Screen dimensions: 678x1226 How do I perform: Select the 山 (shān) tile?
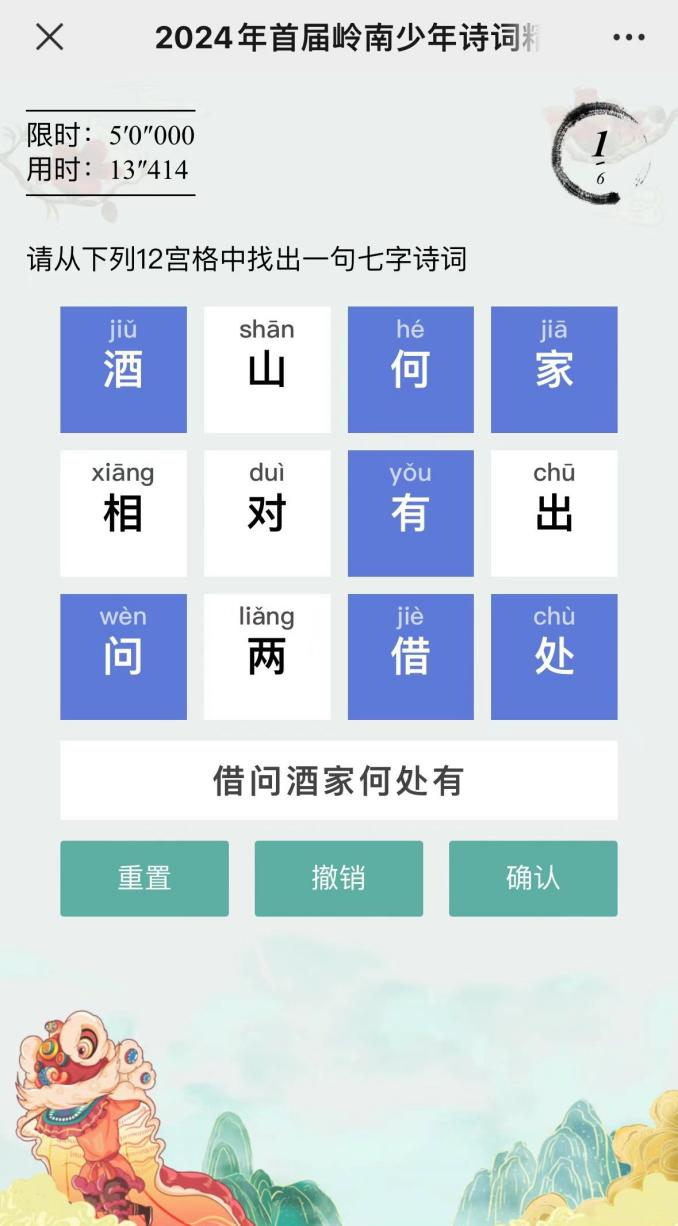pyautogui.click(x=267, y=369)
